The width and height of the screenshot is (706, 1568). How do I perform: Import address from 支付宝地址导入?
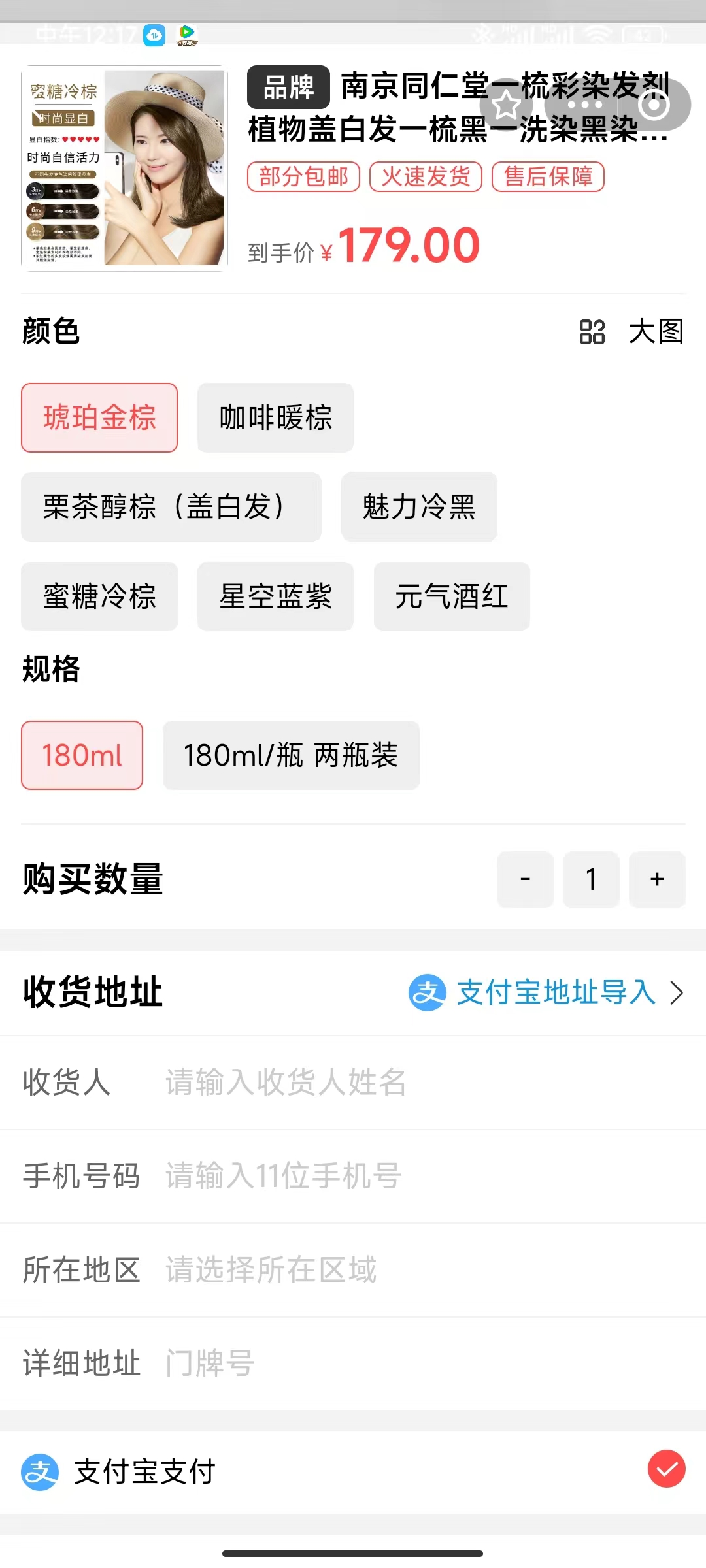pyautogui.click(x=546, y=993)
